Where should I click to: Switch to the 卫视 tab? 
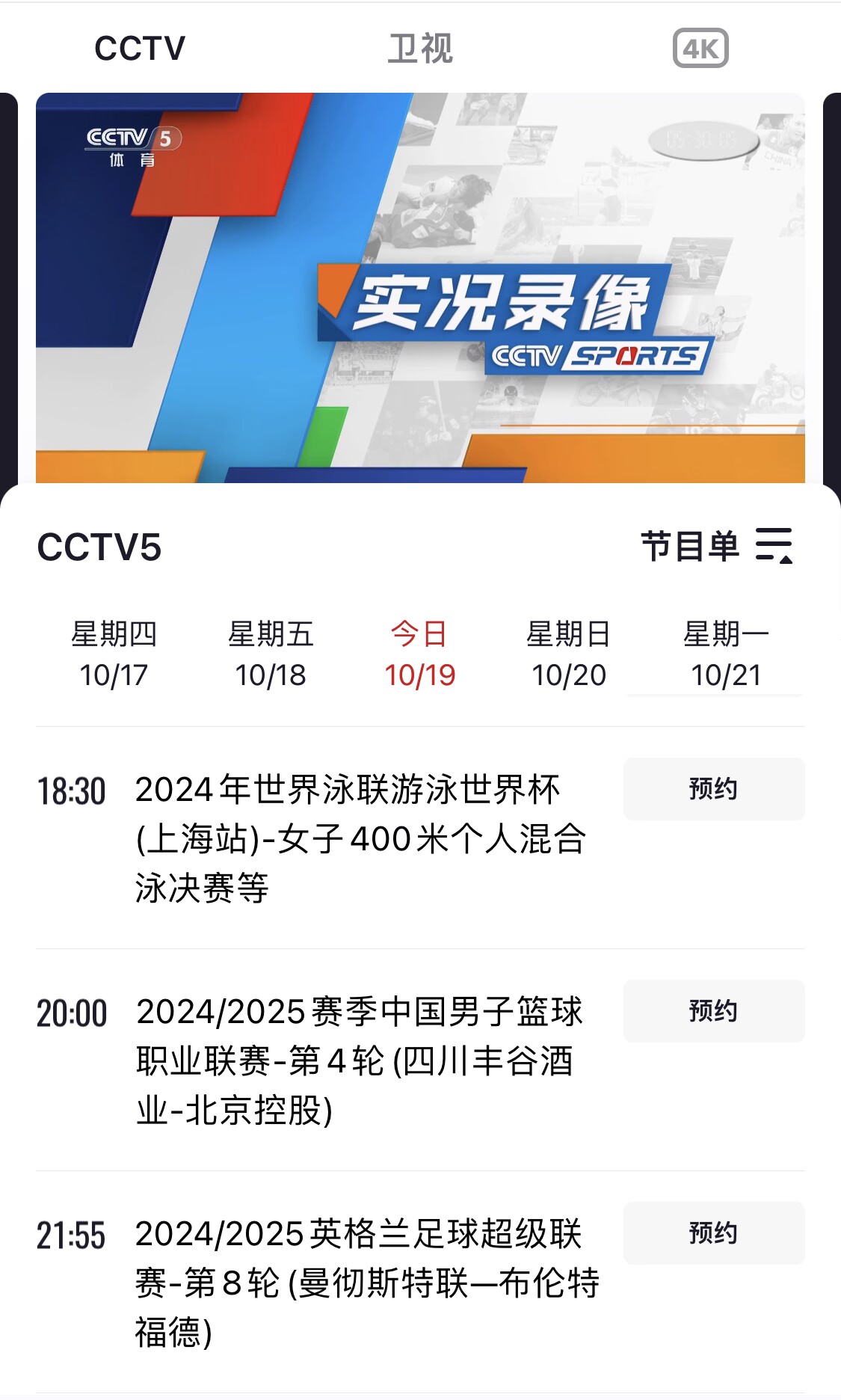click(x=420, y=49)
